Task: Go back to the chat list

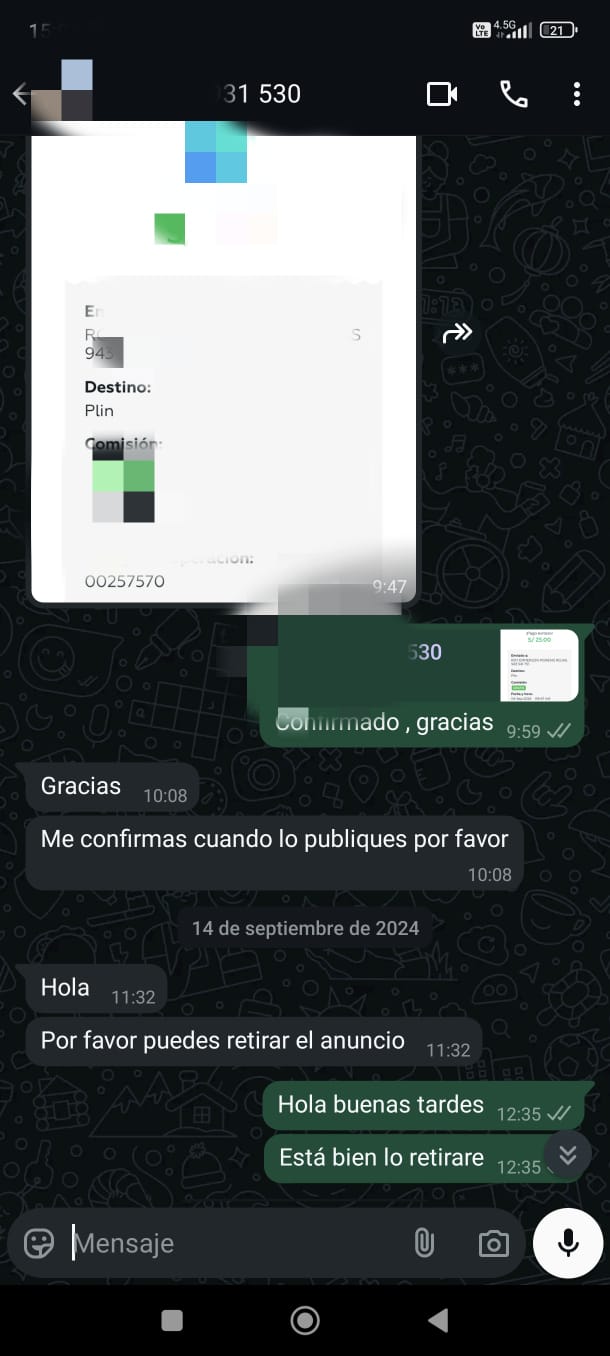Action: coord(20,94)
